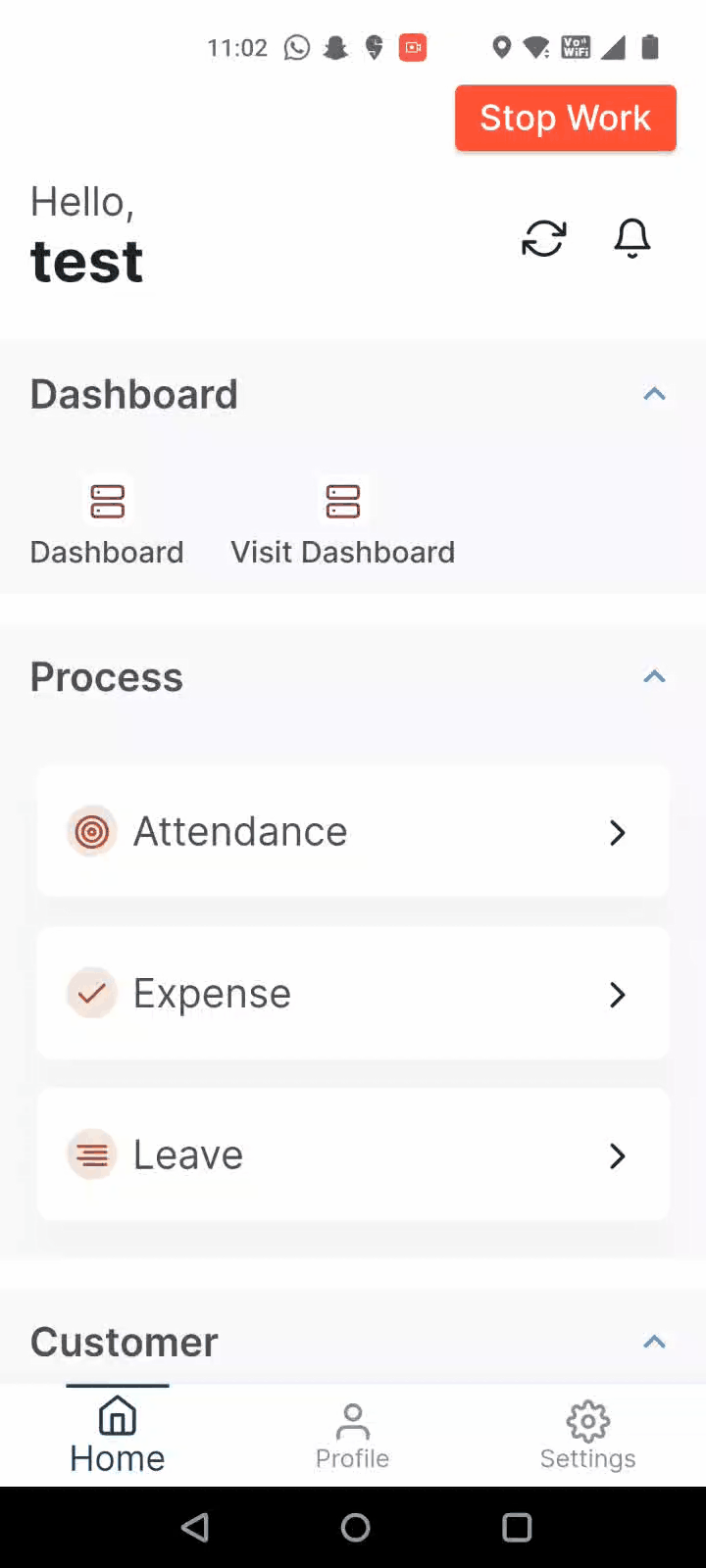Tap the sync/refresh icon near the greeting
Viewport: 706px width, 1568px height.
pos(544,238)
